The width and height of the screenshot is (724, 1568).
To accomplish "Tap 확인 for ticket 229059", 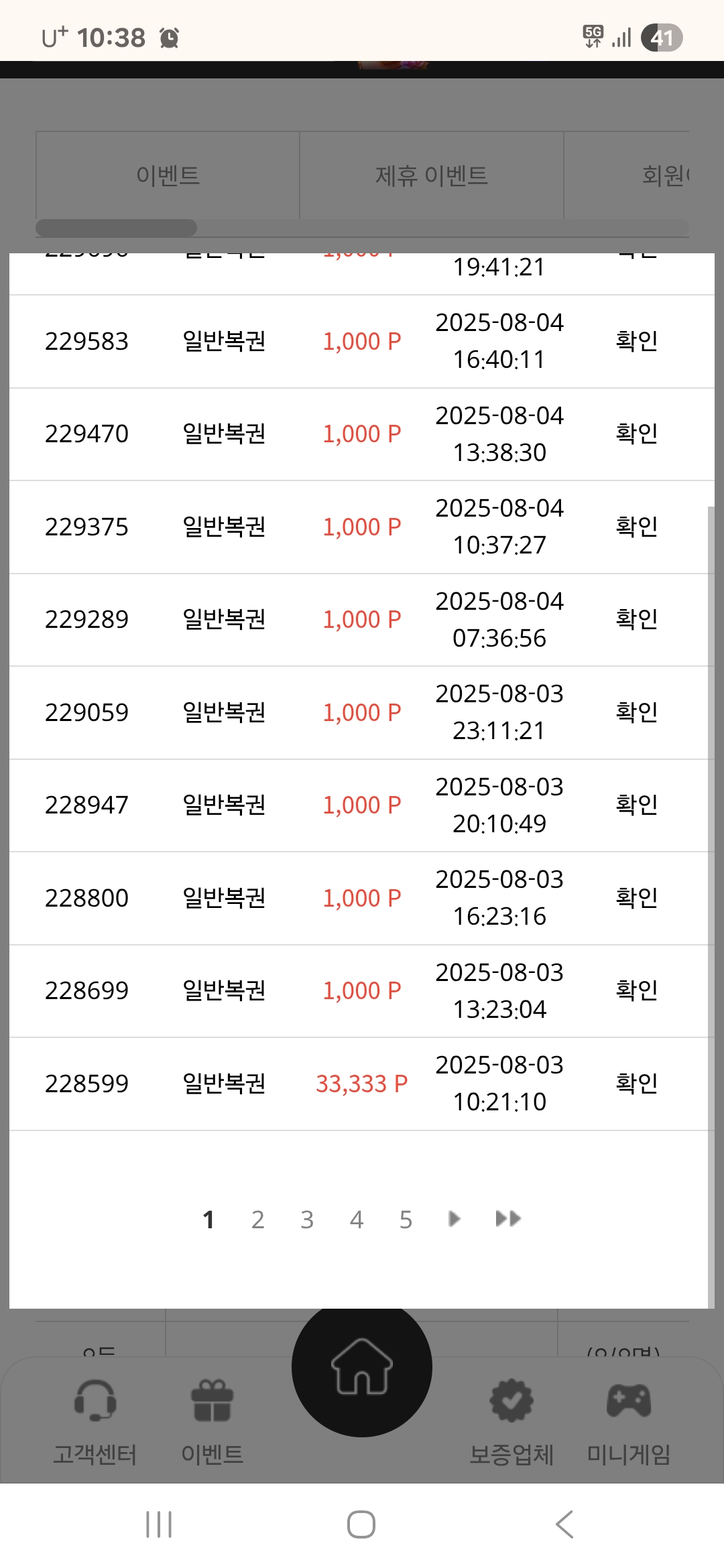I will pyautogui.click(x=637, y=712).
